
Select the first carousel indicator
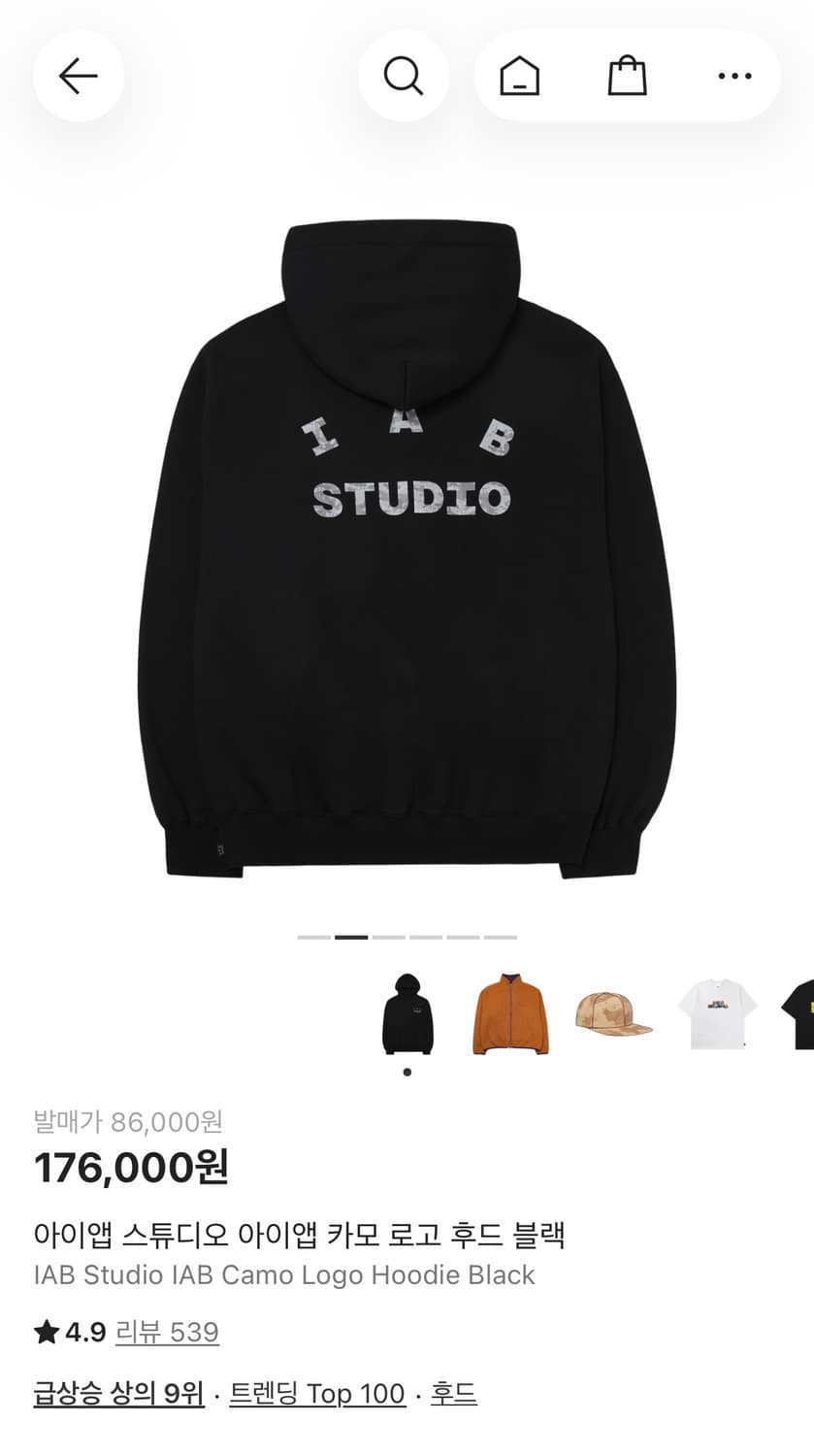(312, 939)
